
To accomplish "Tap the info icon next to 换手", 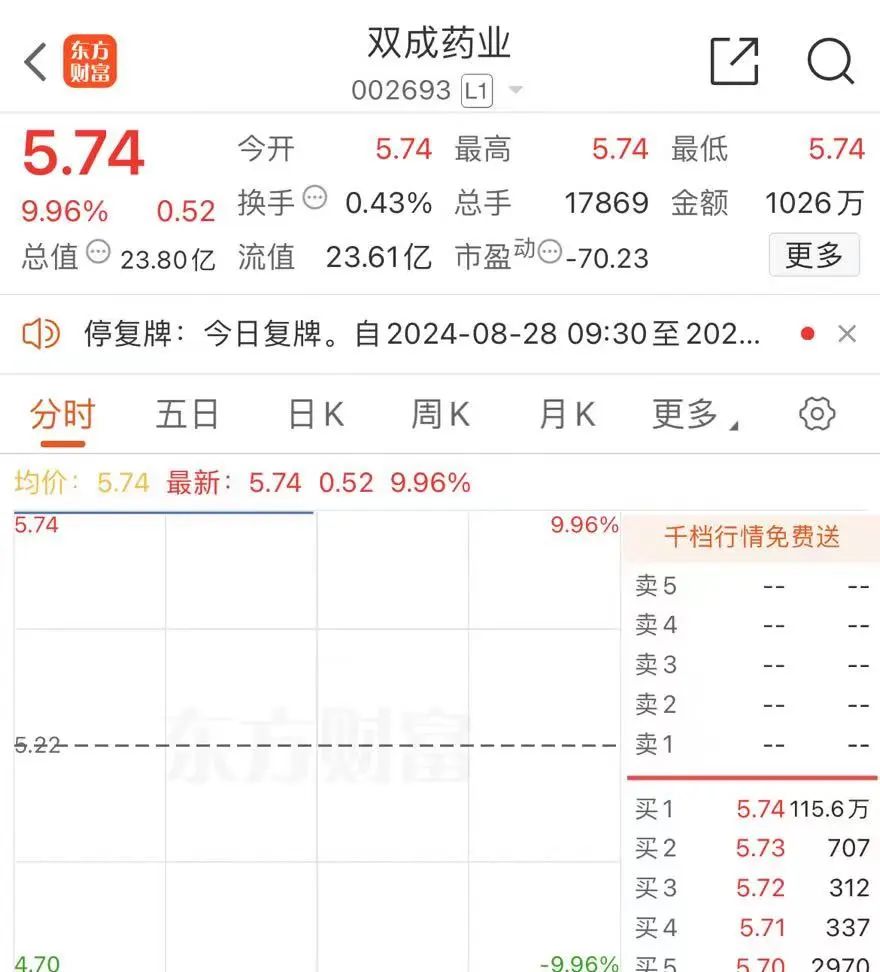I will (x=315, y=197).
